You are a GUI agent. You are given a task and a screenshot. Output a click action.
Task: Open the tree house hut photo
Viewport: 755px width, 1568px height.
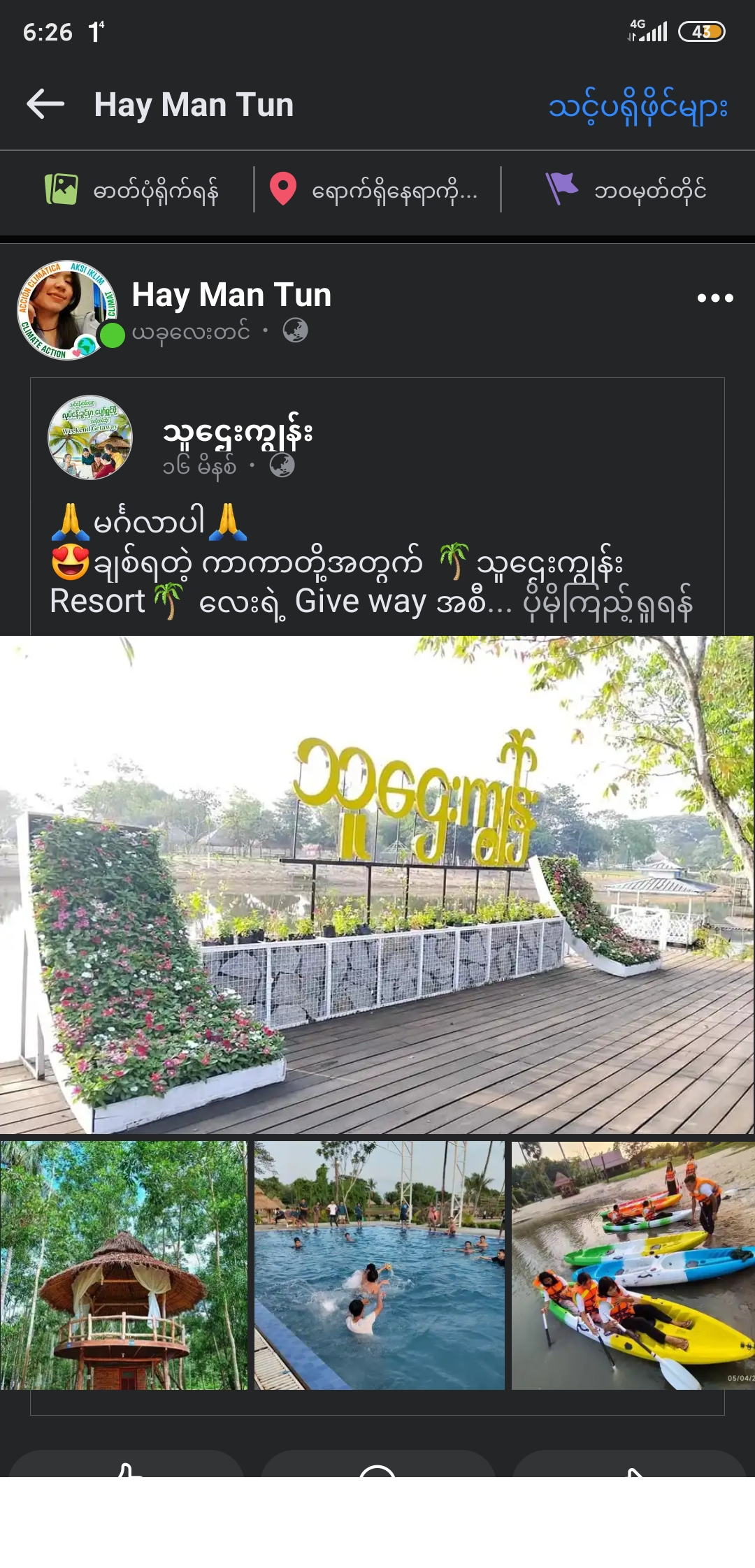tap(123, 1265)
